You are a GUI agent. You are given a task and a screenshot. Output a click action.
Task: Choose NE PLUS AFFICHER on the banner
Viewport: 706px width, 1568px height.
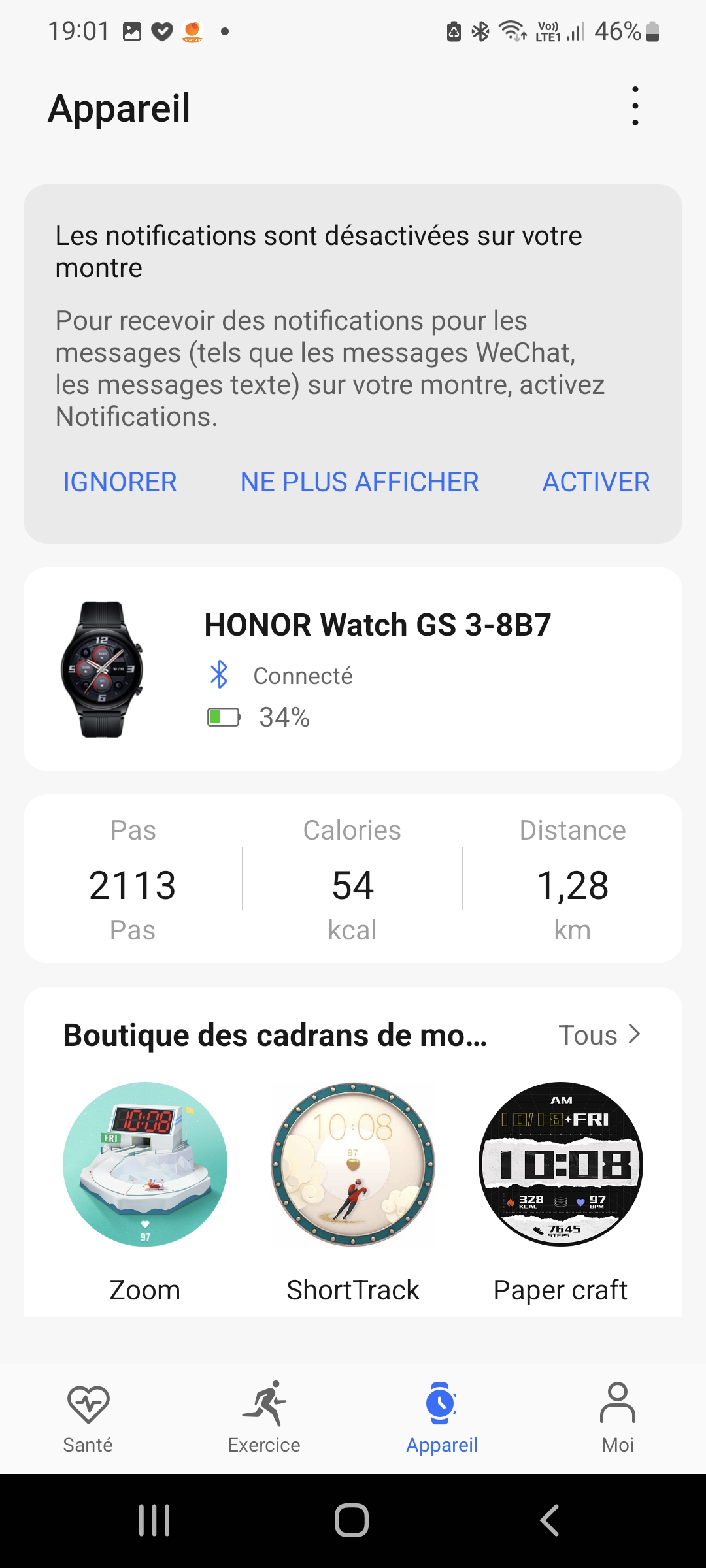pos(360,482)
